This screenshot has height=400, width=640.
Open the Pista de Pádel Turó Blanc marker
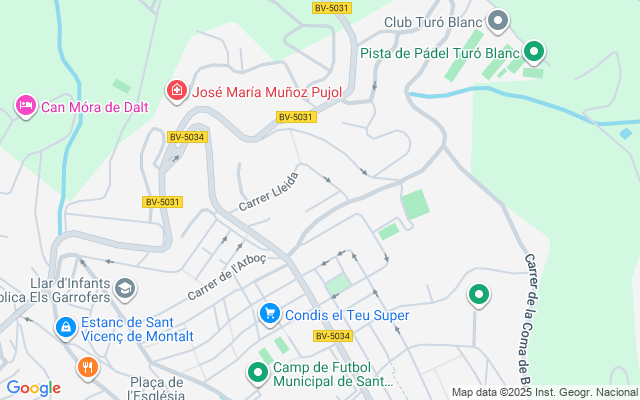click(534, 51)
